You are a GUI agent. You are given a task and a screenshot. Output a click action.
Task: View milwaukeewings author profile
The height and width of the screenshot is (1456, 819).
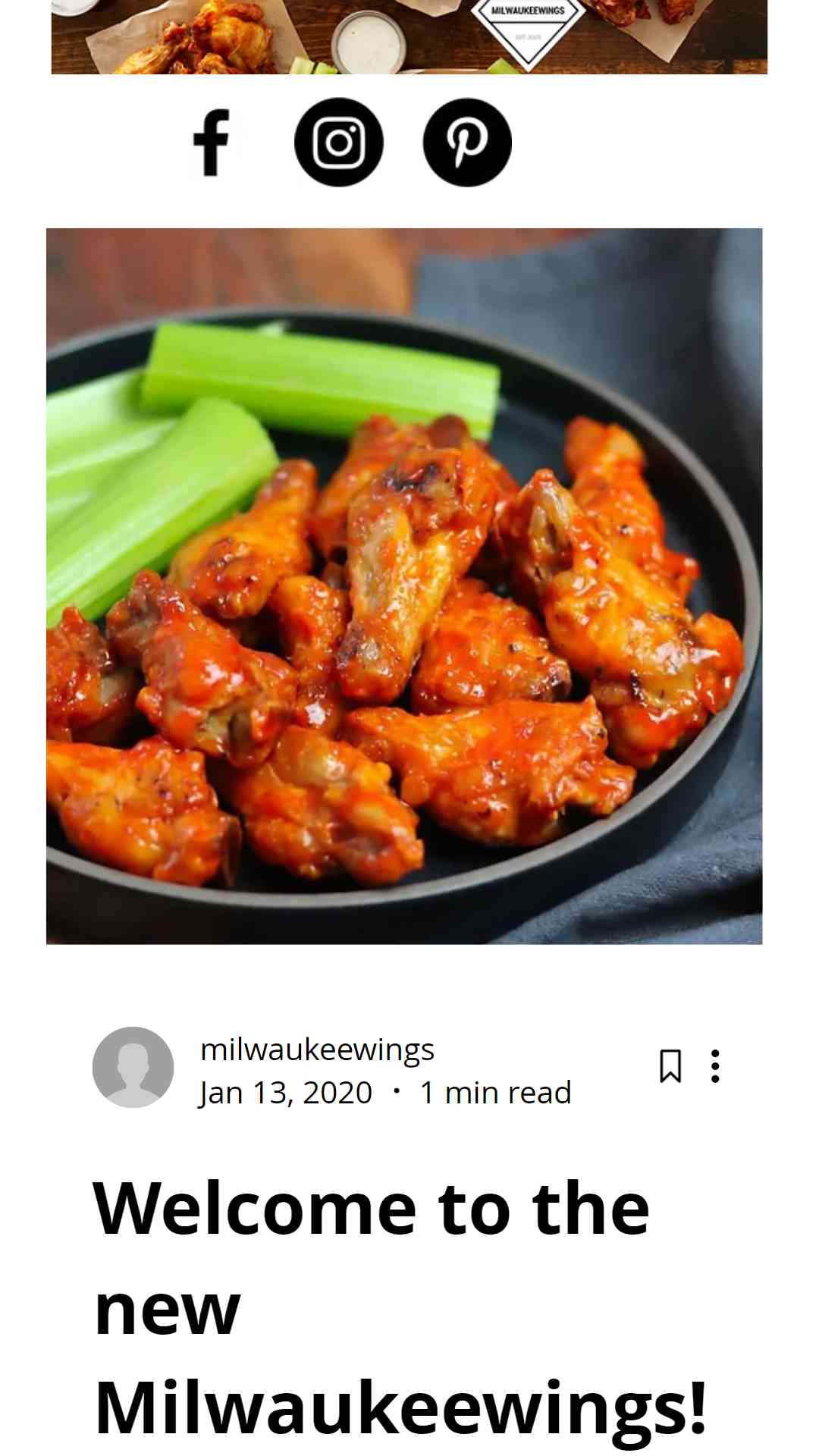coord(317,1050)
